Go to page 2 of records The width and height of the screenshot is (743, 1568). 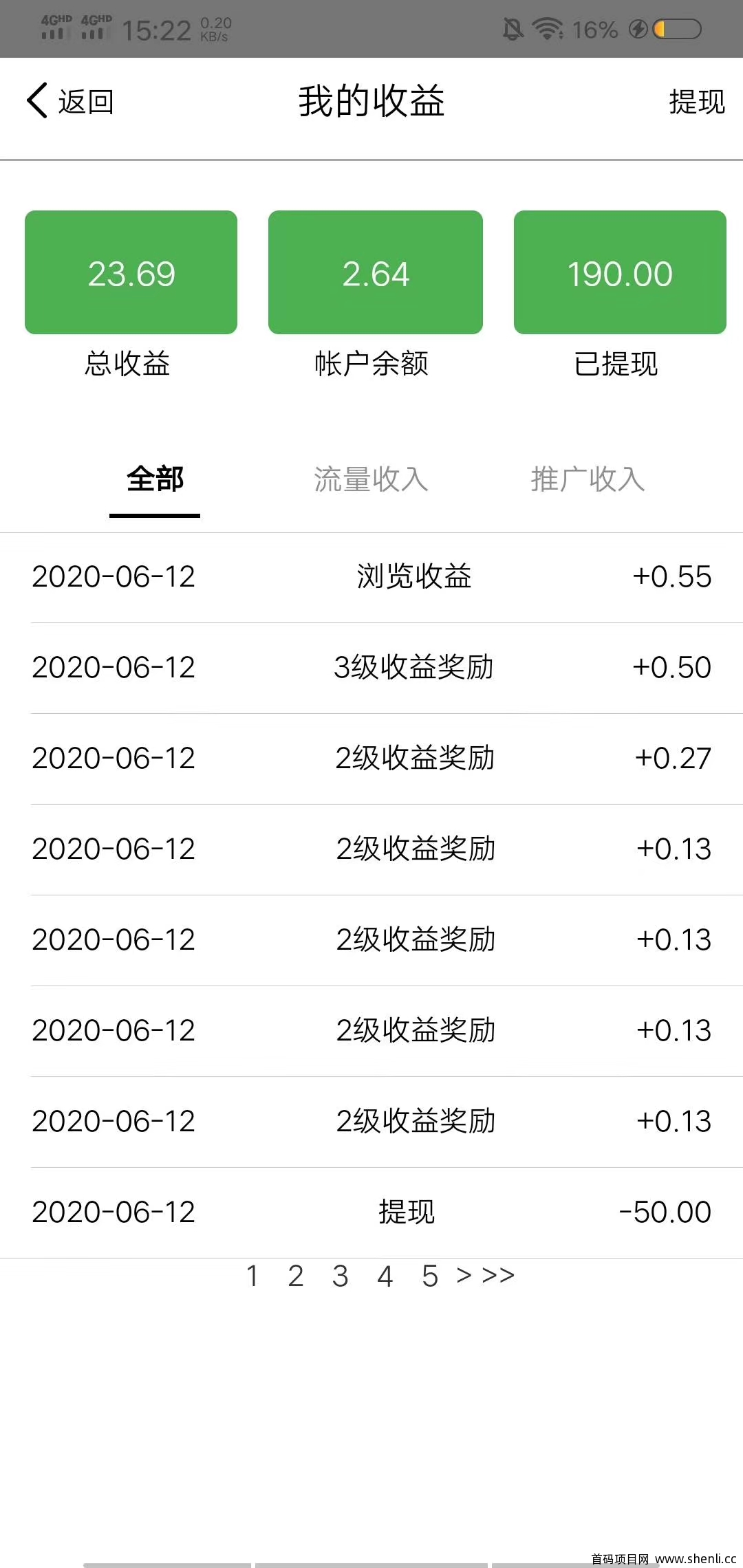(296, 1276)
